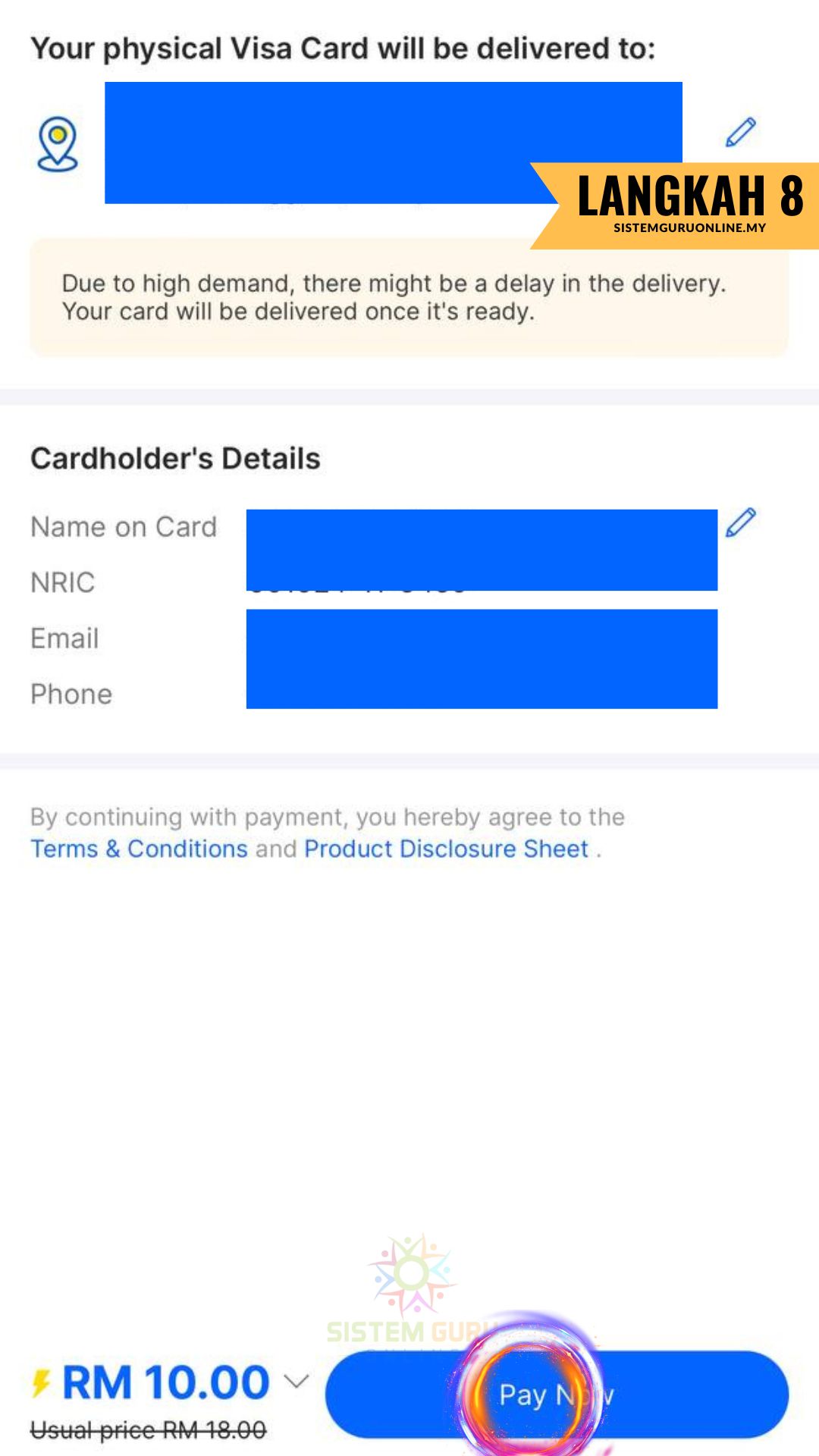This screenshot has width=819, height=1456.
Task: Click the LANGKAH 8 banner ribbon
Action: coord(690,196)
